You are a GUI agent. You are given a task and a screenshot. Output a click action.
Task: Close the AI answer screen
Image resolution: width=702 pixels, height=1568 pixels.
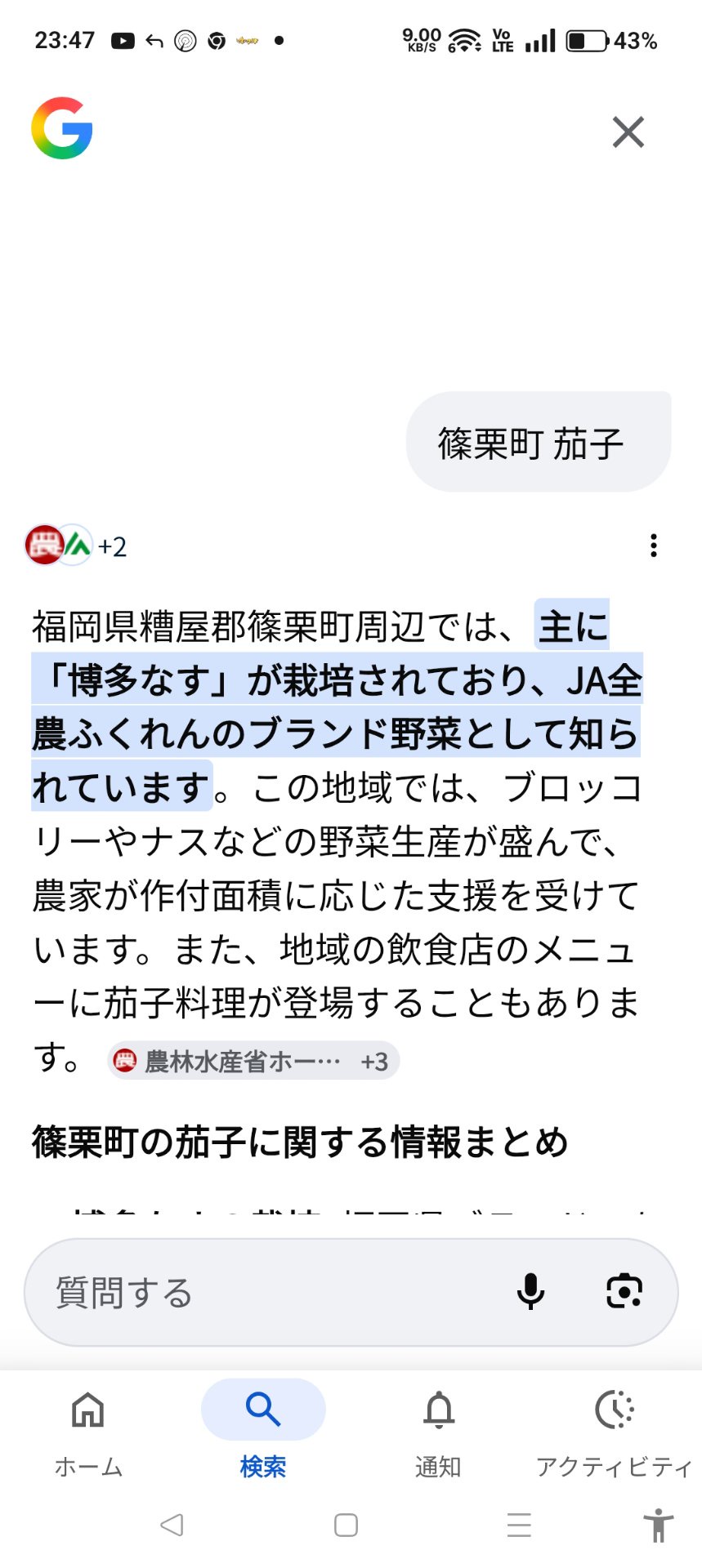[628, 131]
